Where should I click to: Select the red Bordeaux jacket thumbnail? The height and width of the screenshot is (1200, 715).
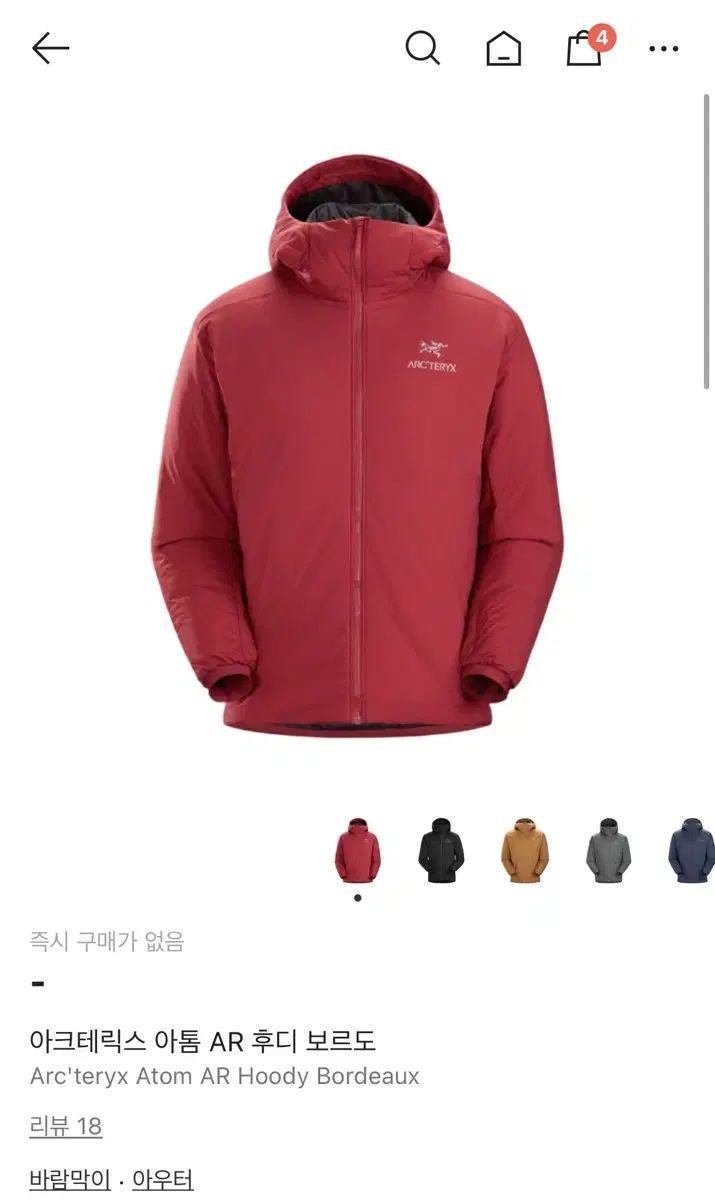tap(357, 850)
